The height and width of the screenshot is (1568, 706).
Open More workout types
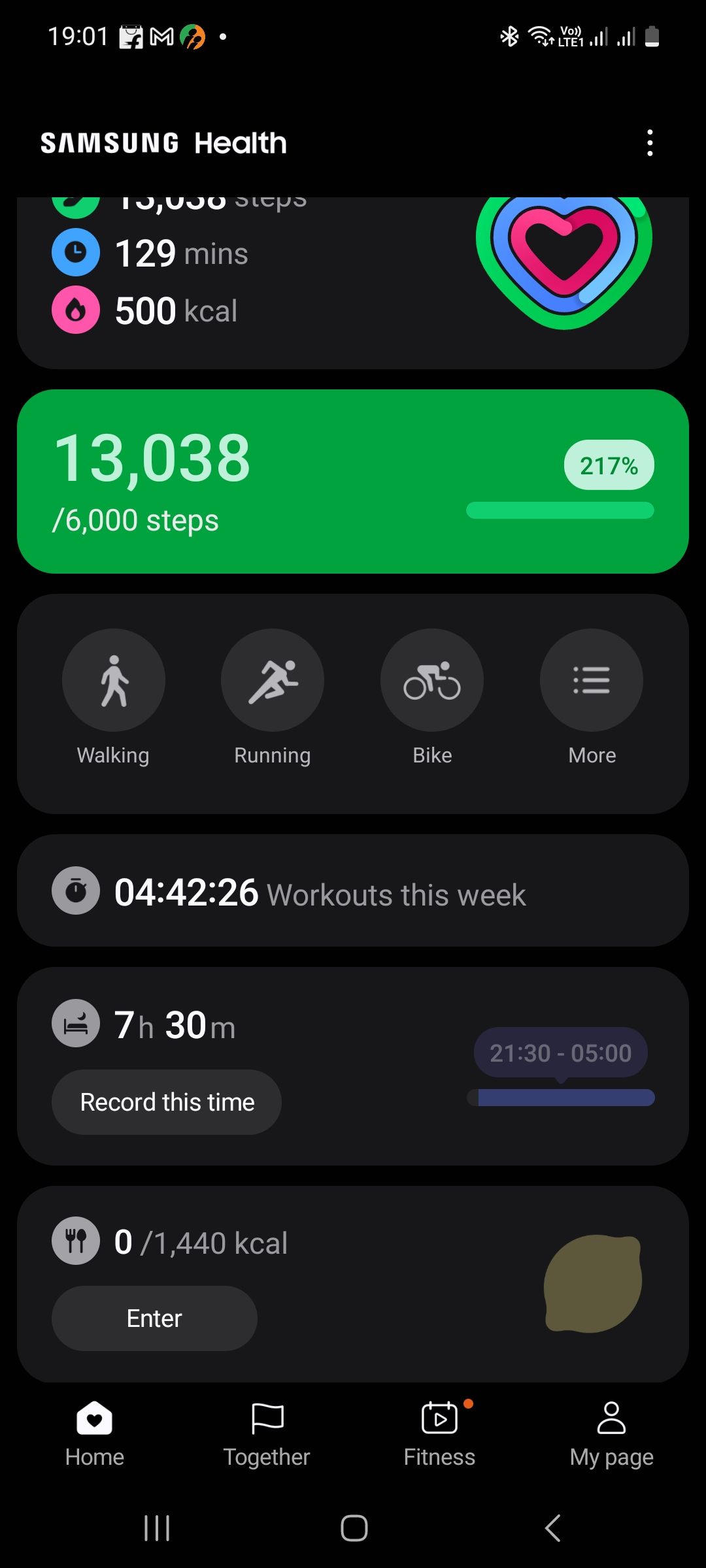(591, 679)
